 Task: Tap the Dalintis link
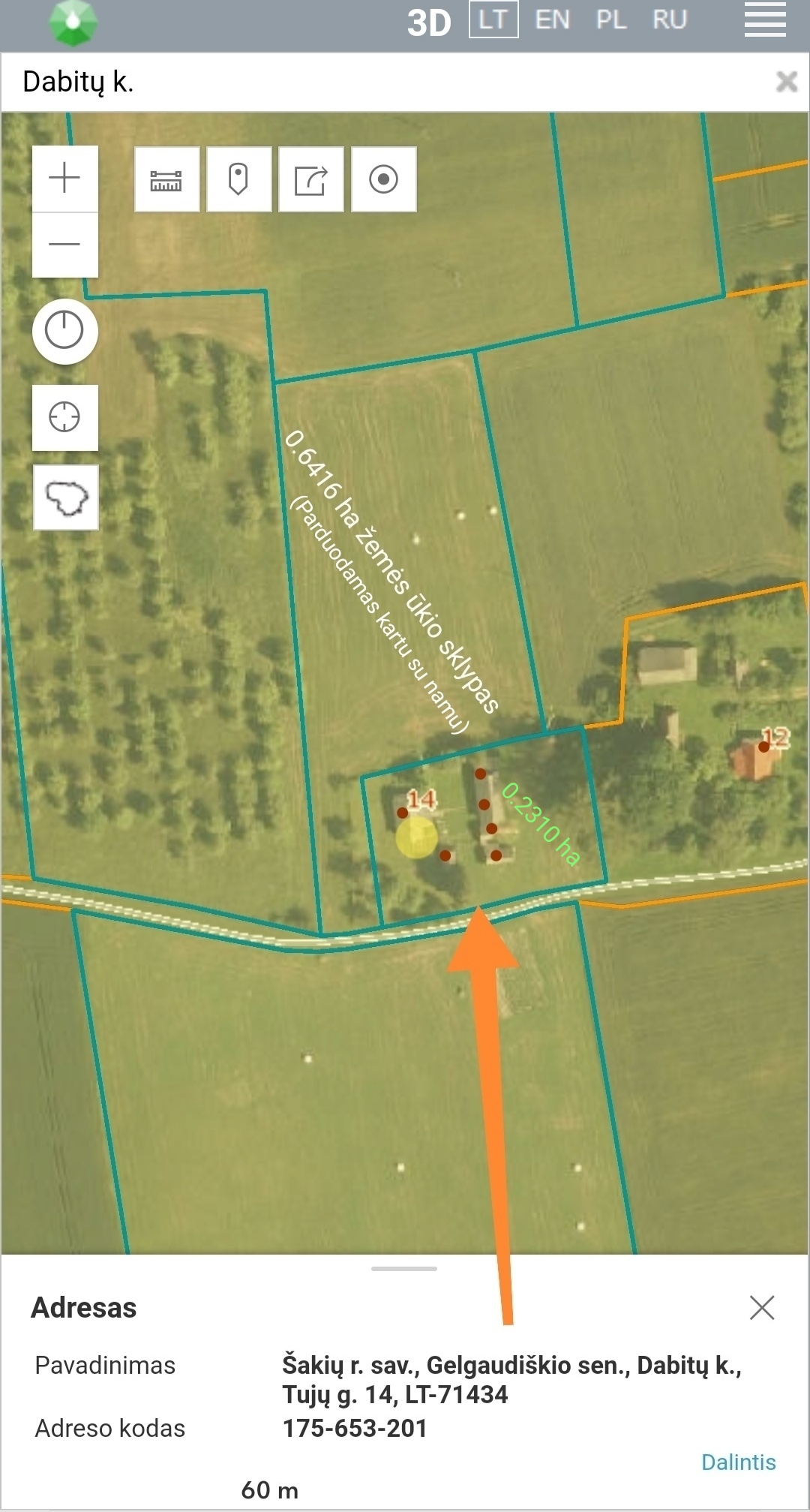point(738,1462)
